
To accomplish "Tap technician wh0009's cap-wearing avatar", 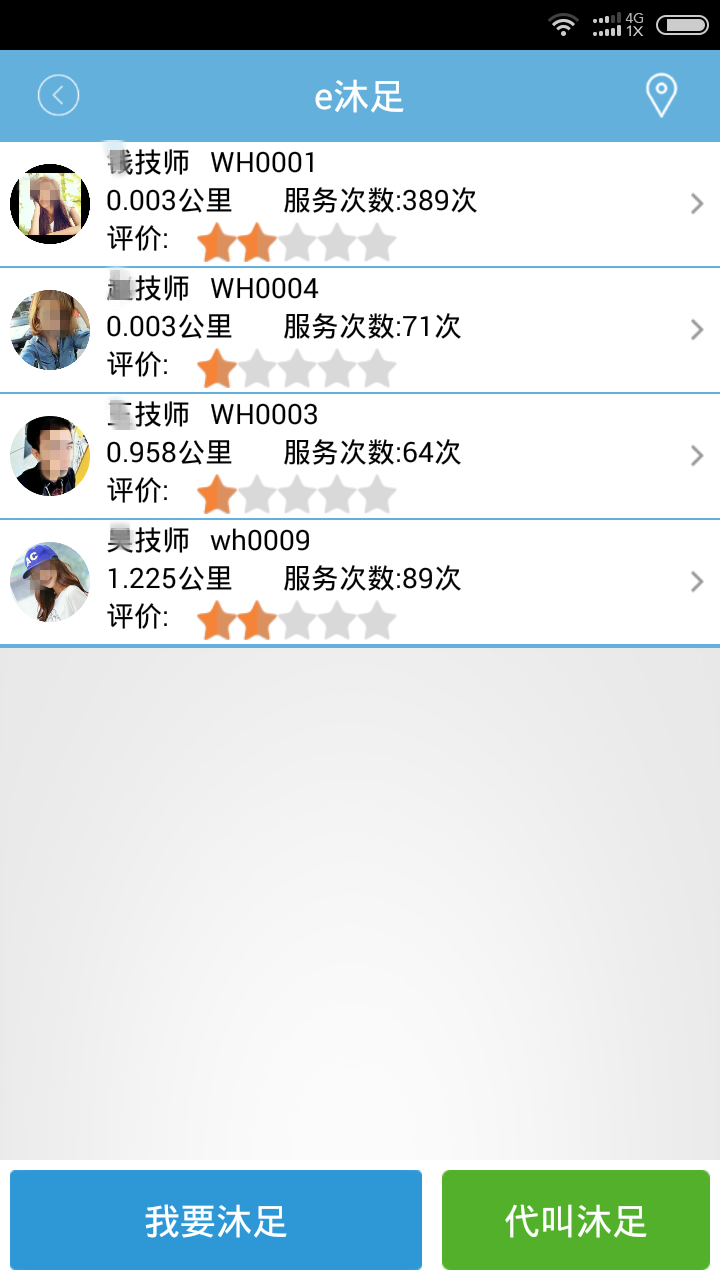I will pyautogui.click(x=49, y=581).
